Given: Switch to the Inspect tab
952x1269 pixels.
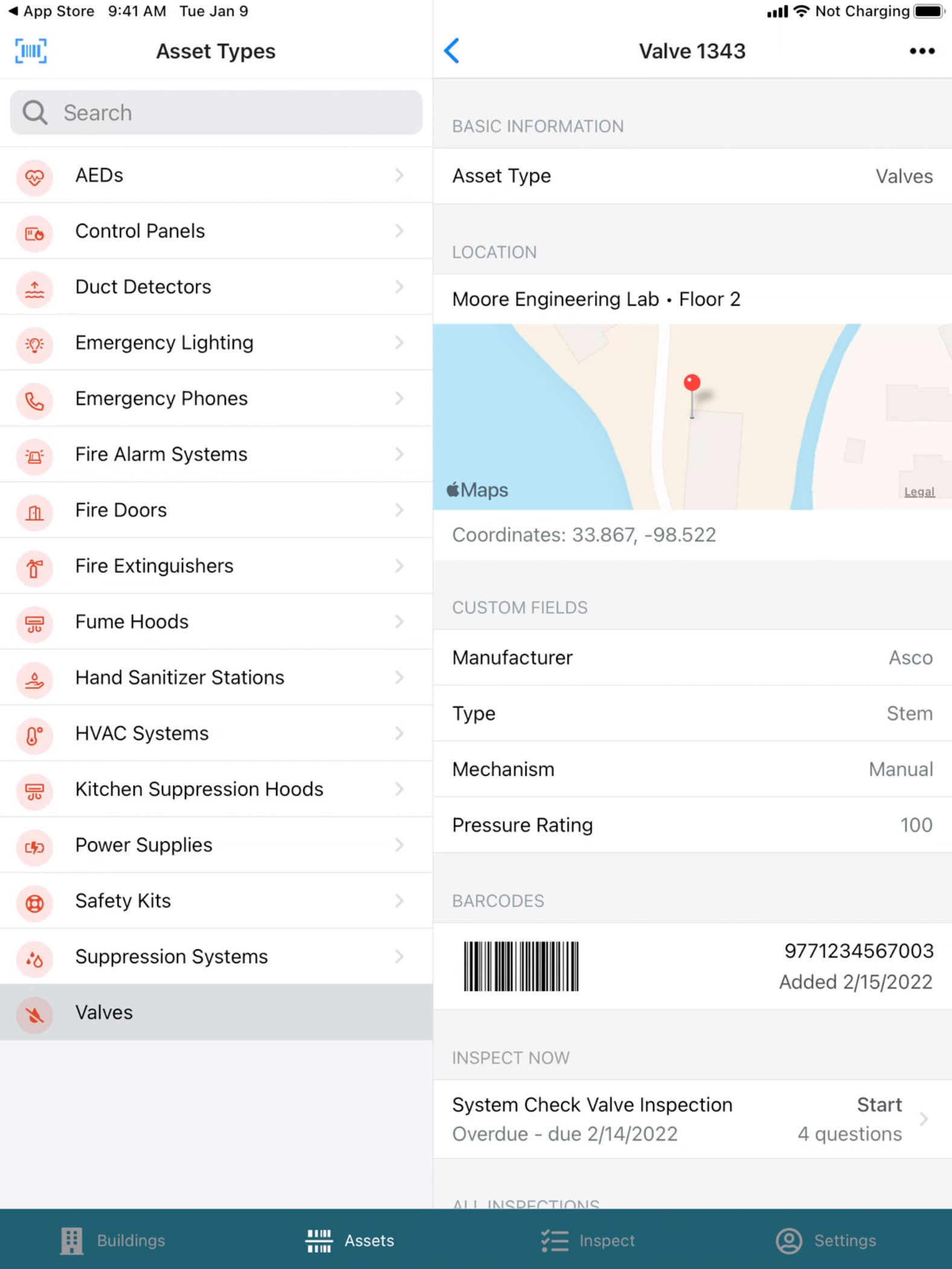Looking at the screenshot, I should 588,1241.
